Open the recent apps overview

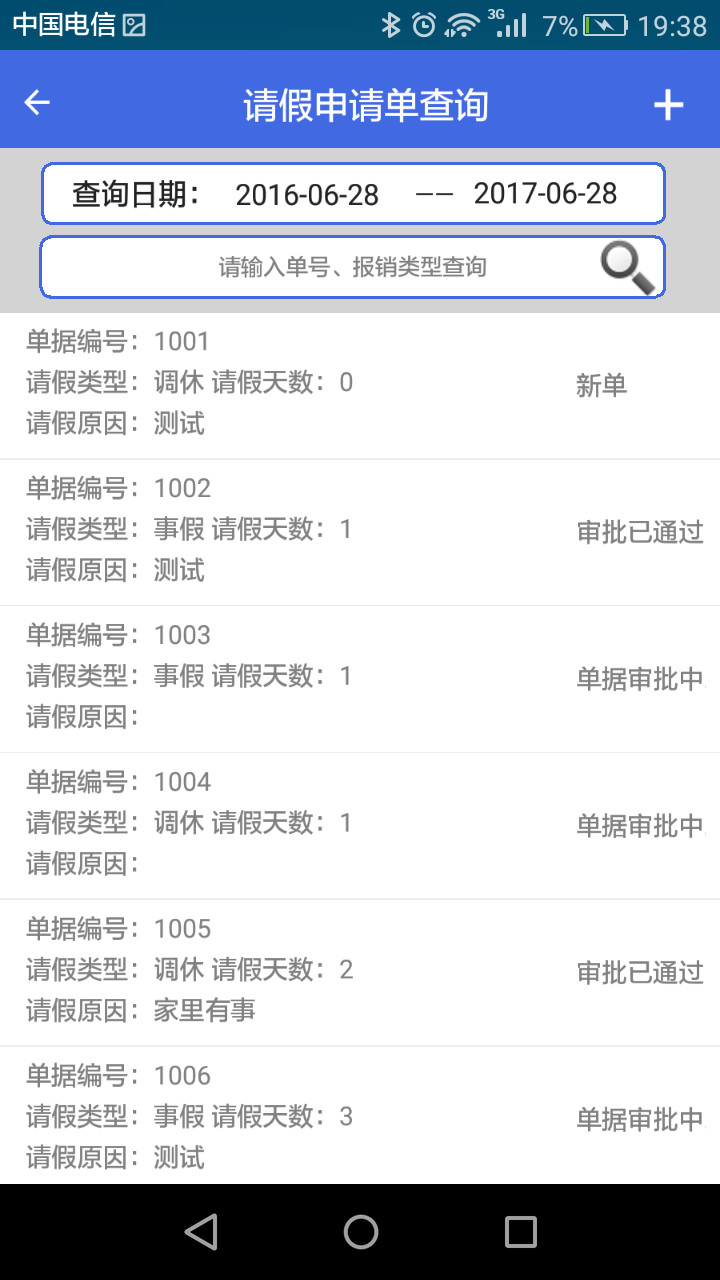click(x=520, y=1232)
